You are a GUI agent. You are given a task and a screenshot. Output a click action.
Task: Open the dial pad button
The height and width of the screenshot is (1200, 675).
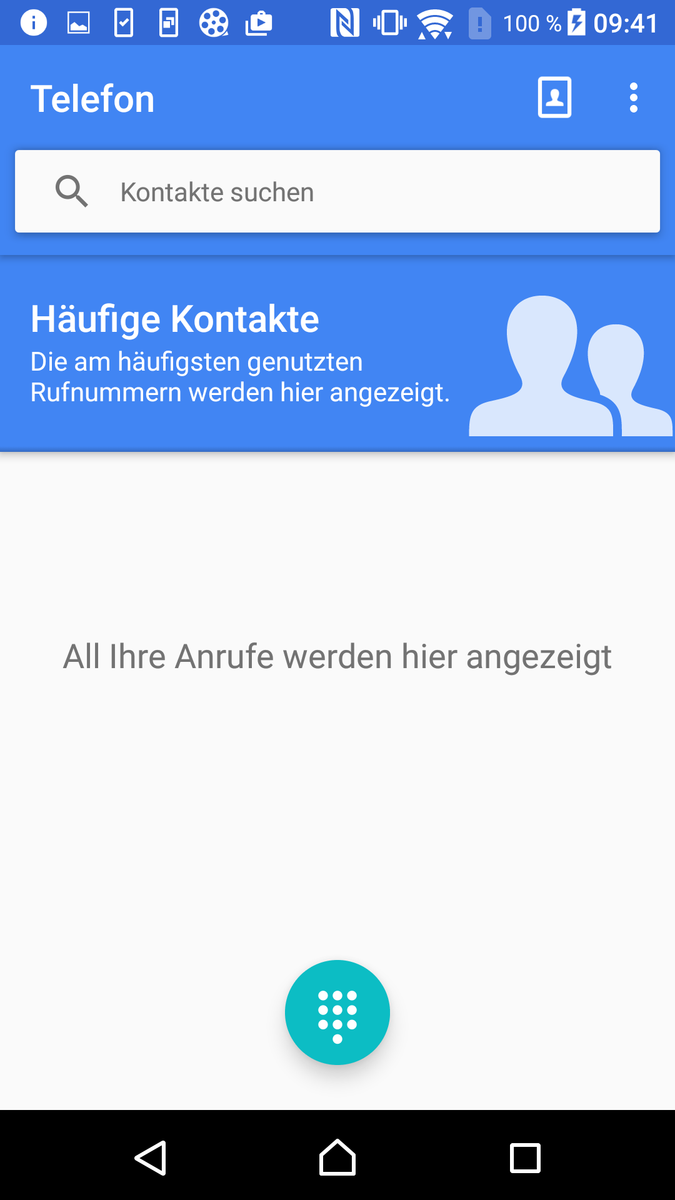(x=337, y=1012)
